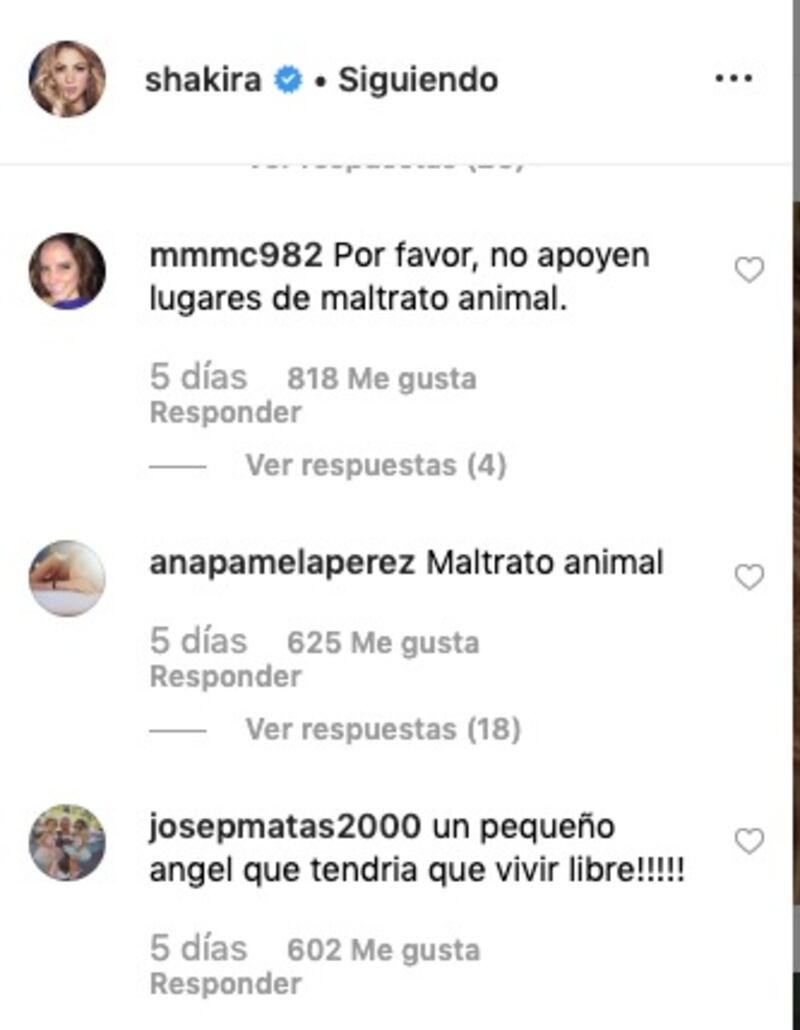
Task: View mmmc982's avatar
Action: (66, 271)
